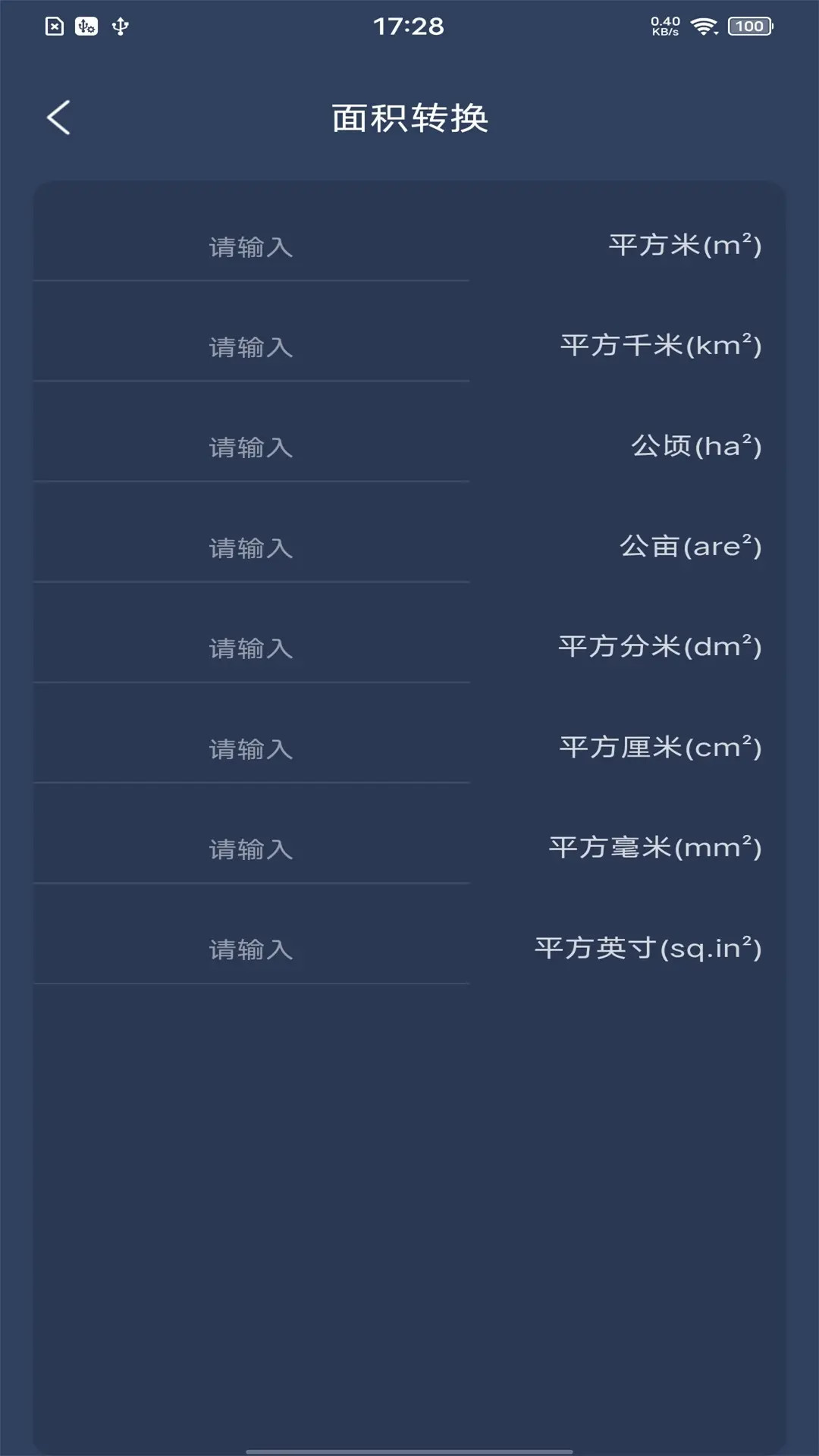Click the clock showing 17:28
This screenshot has height=1456, width=819.
pos(407,27)
